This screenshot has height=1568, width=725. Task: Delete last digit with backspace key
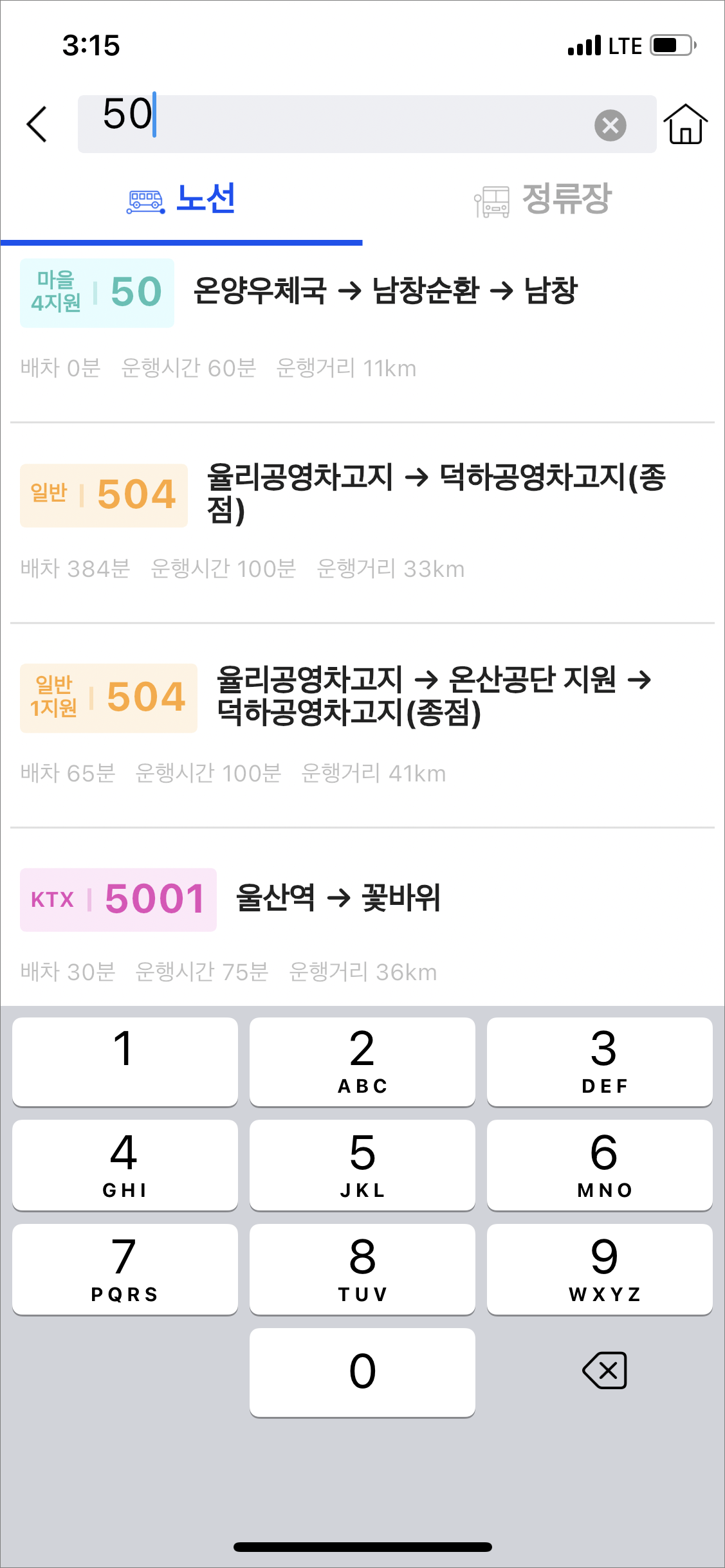click(x=604, y=1371)
